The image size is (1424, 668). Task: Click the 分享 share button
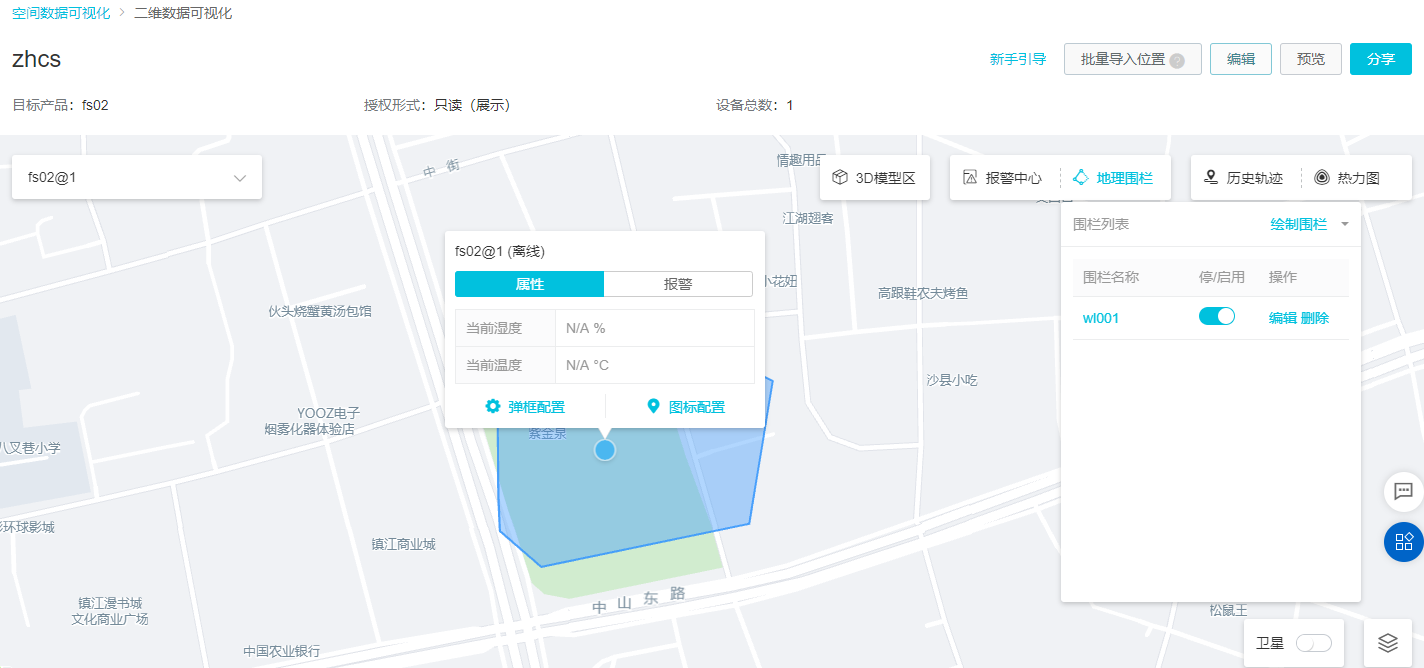(1380, 59)
